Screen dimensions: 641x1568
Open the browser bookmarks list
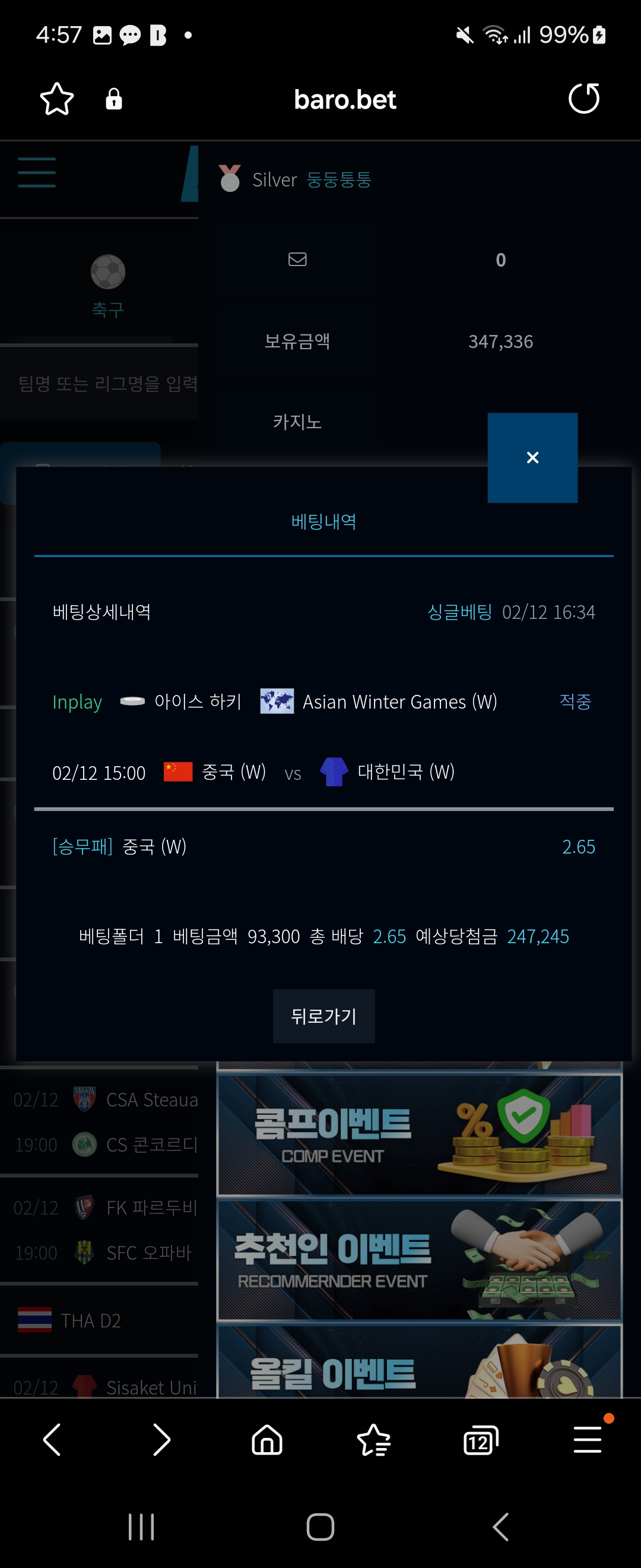[x=373, y=1440]
